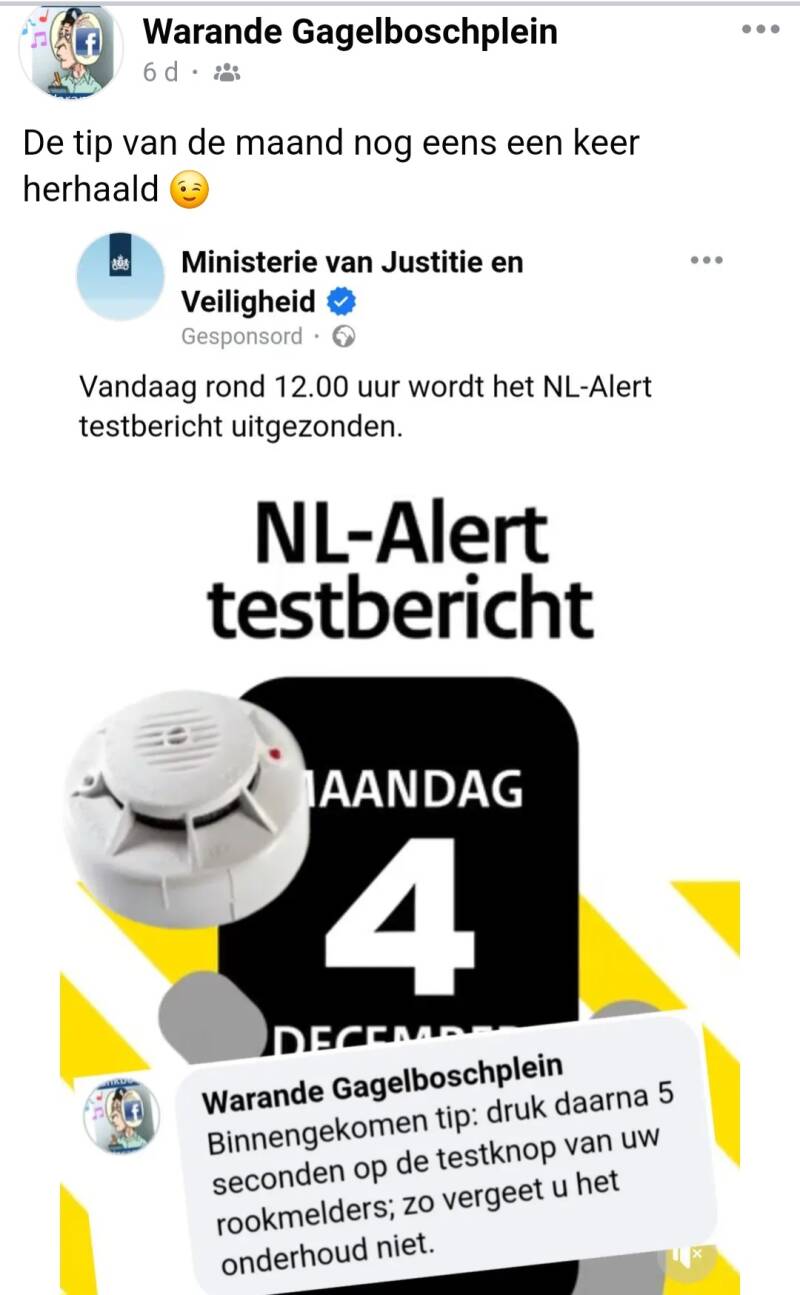The height and width of the screenshot is (1295, 800).
Task: Open the Warande Gagelboschplein page name
Action: pyautogui.click(x=350, y=32)
